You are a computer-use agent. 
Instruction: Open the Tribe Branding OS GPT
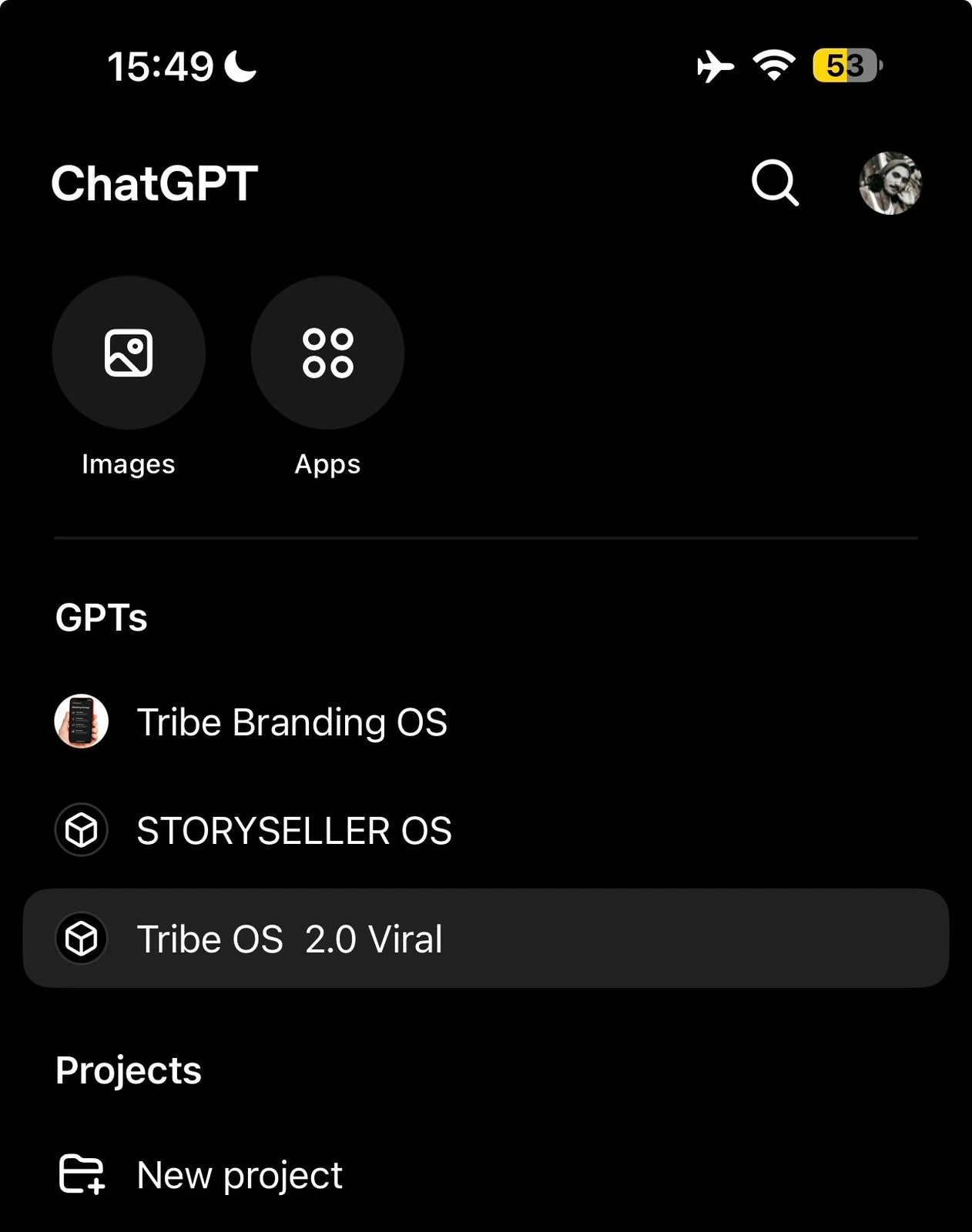coord(291,722)
